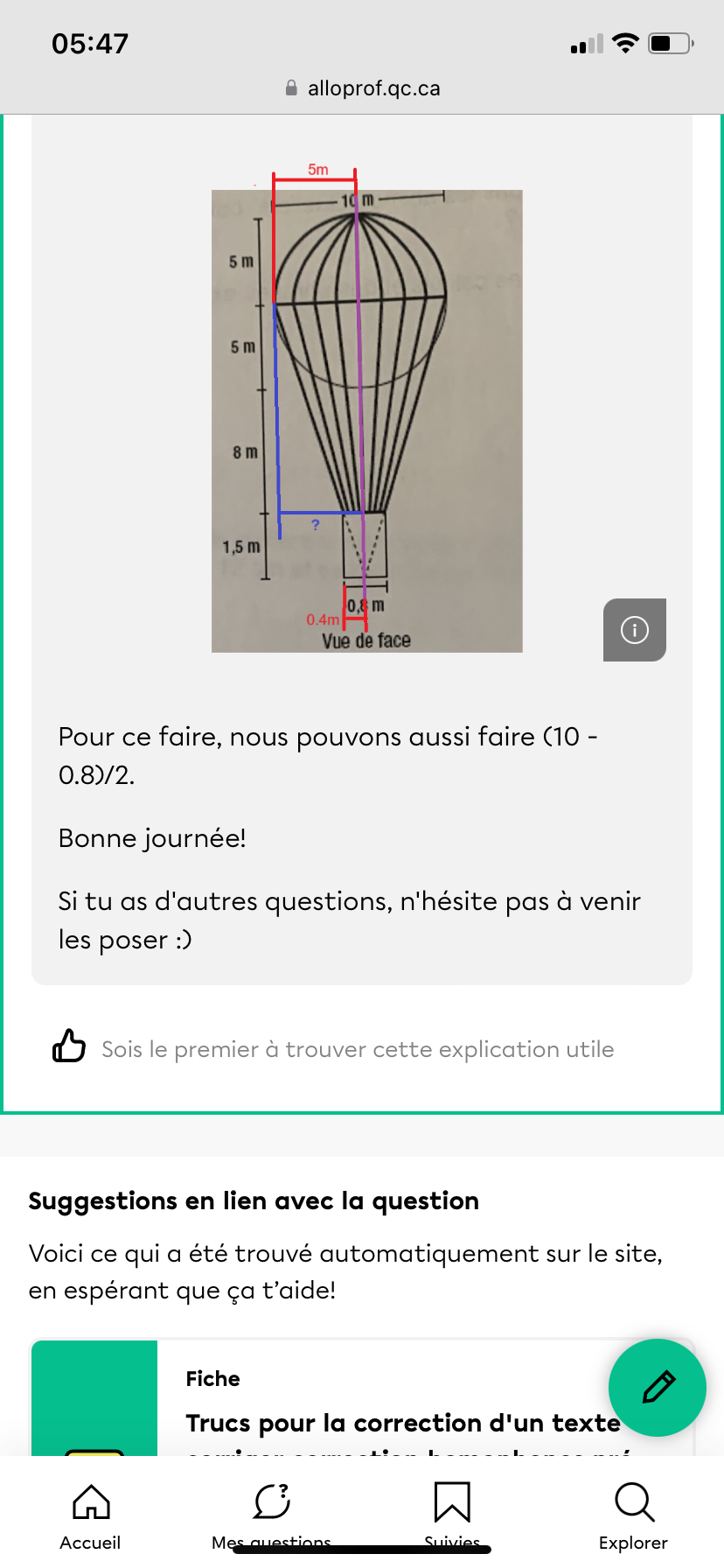Image resolution: width=724 pixels, height=1568 pixels.
Task: Open the Suivies bookmark tab
Action: click(x=452, y=1515)
